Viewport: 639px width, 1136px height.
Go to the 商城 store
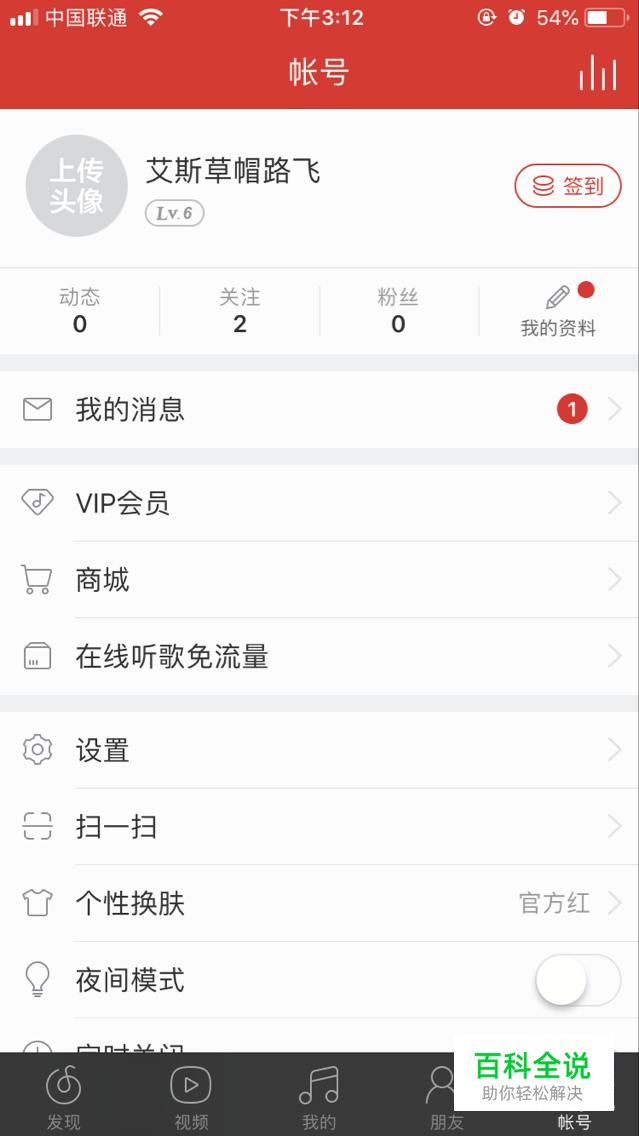(x=319, y=580)
